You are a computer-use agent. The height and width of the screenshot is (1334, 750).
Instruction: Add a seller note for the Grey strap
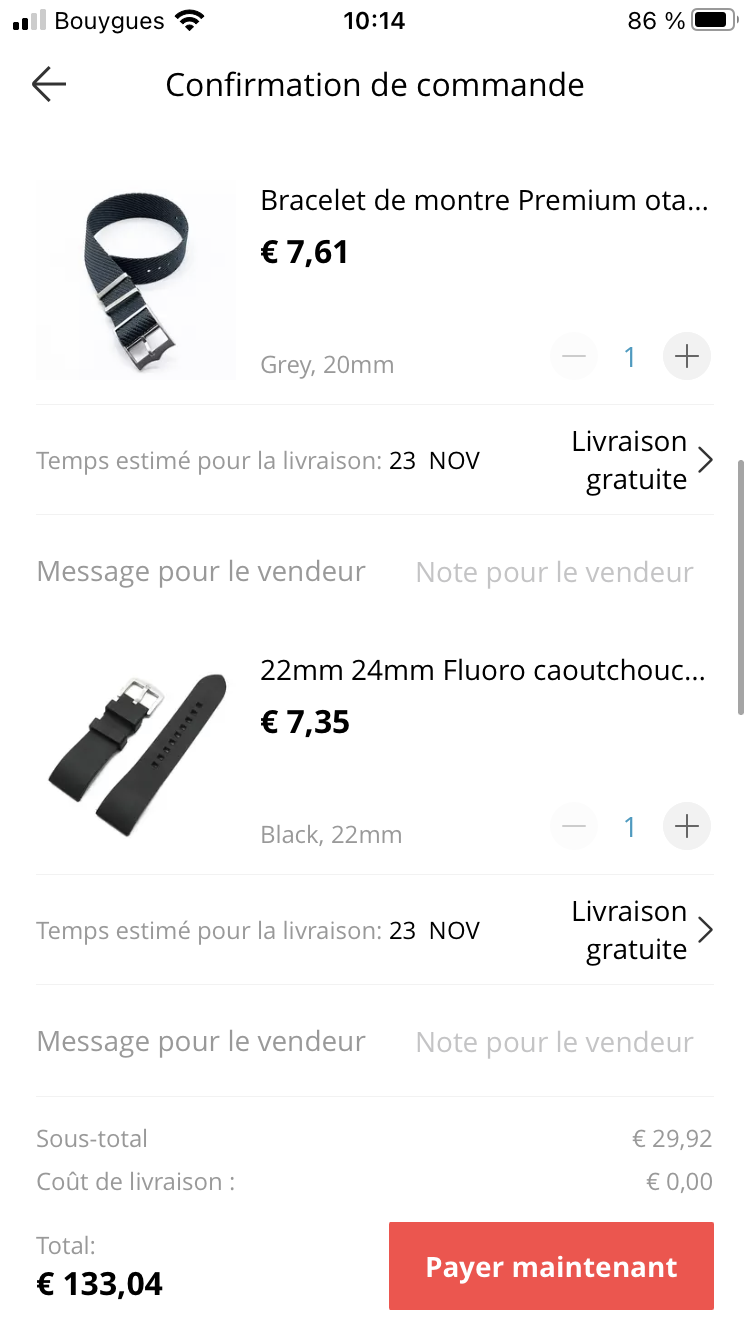554,572
